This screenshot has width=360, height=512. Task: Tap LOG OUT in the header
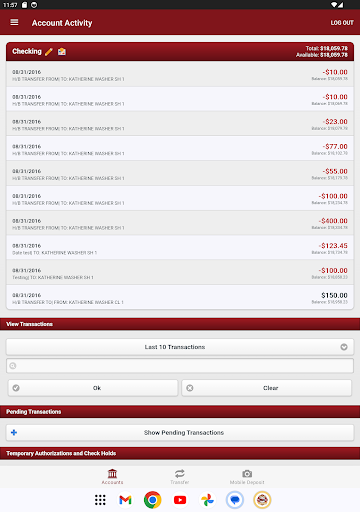342,23
